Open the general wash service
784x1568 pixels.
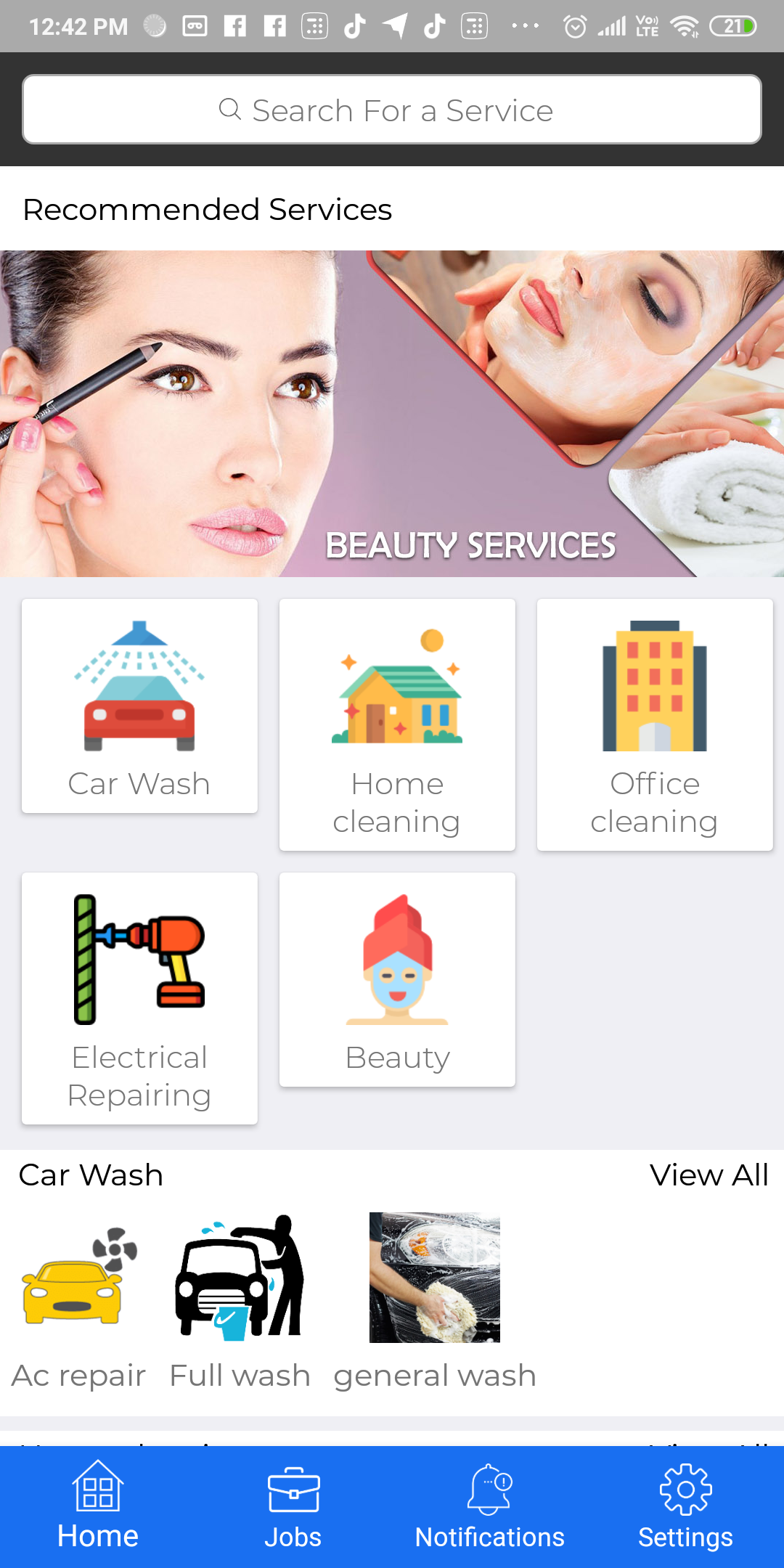434,1299
